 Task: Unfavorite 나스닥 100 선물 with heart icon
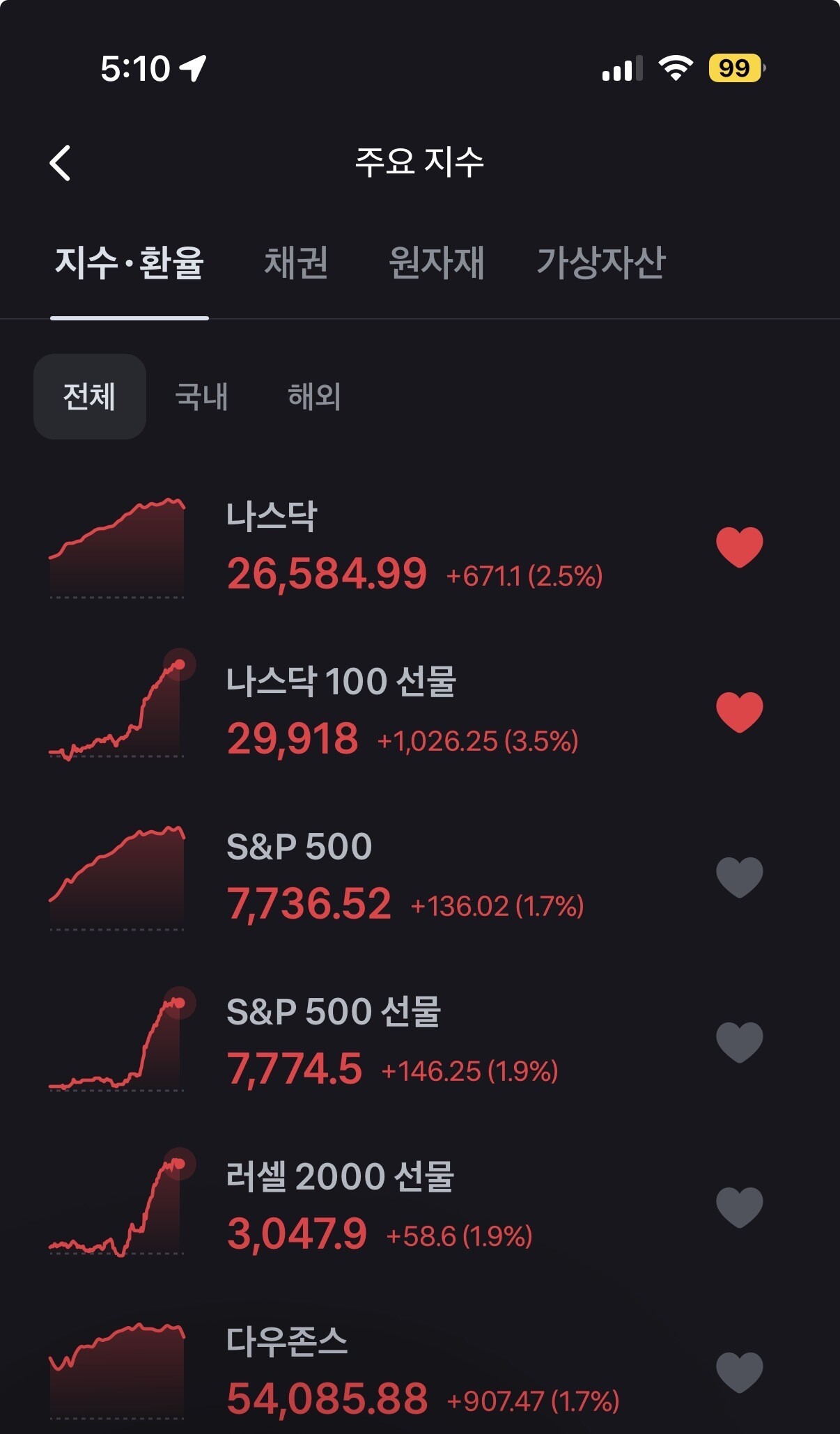tap(740, 712)
